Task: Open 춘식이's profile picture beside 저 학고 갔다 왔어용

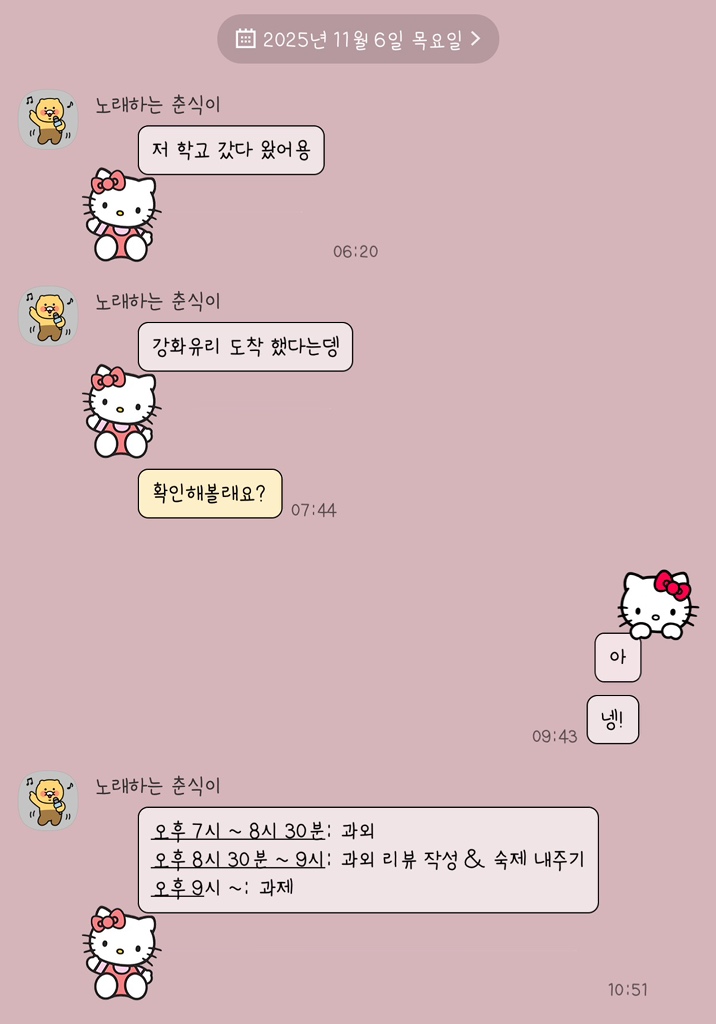Action: [x=48, y=120]
